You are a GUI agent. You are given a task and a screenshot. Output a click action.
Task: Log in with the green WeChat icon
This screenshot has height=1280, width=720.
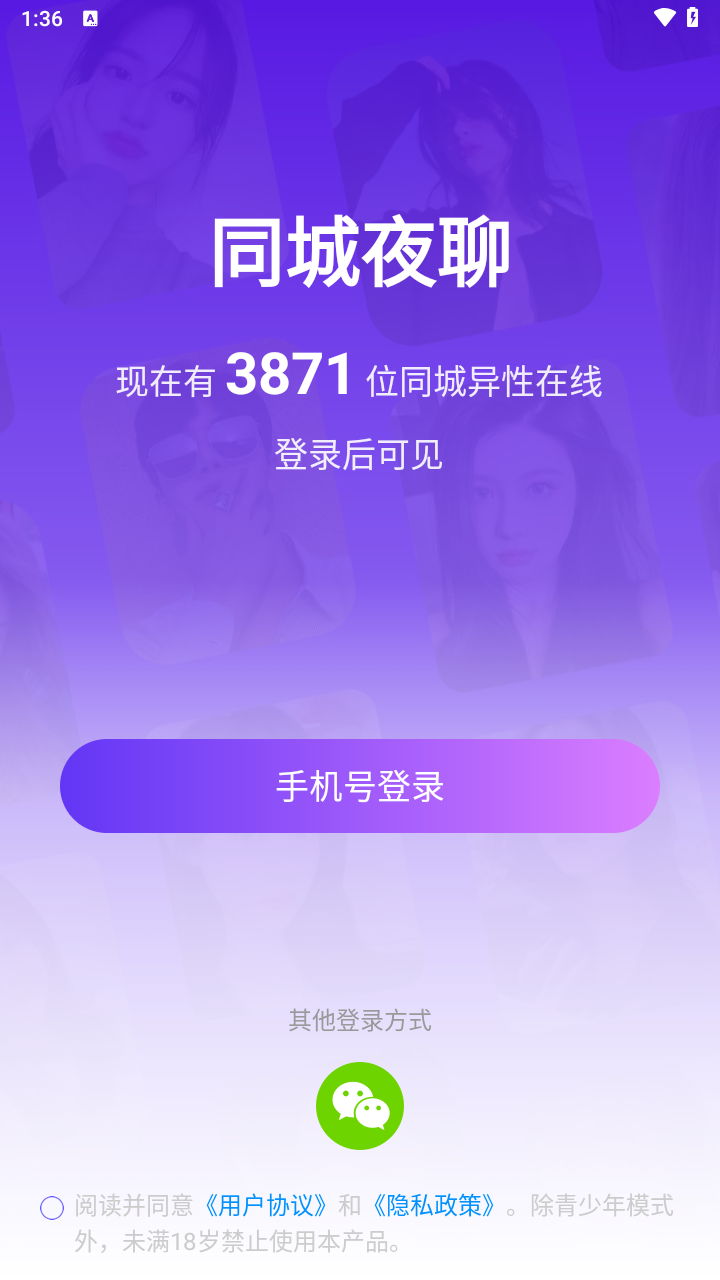coord(360,1105)
